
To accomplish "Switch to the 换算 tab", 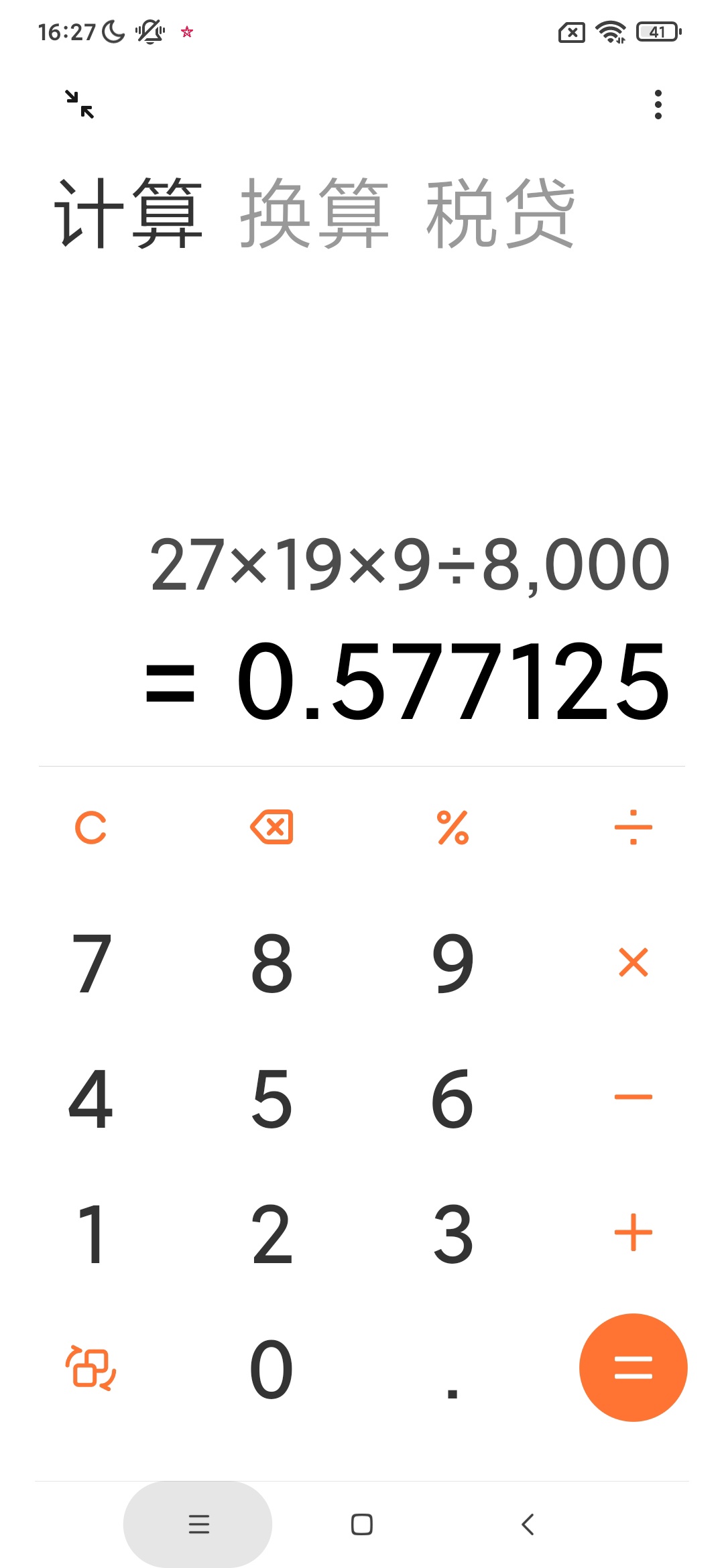I will coord(314,213).
